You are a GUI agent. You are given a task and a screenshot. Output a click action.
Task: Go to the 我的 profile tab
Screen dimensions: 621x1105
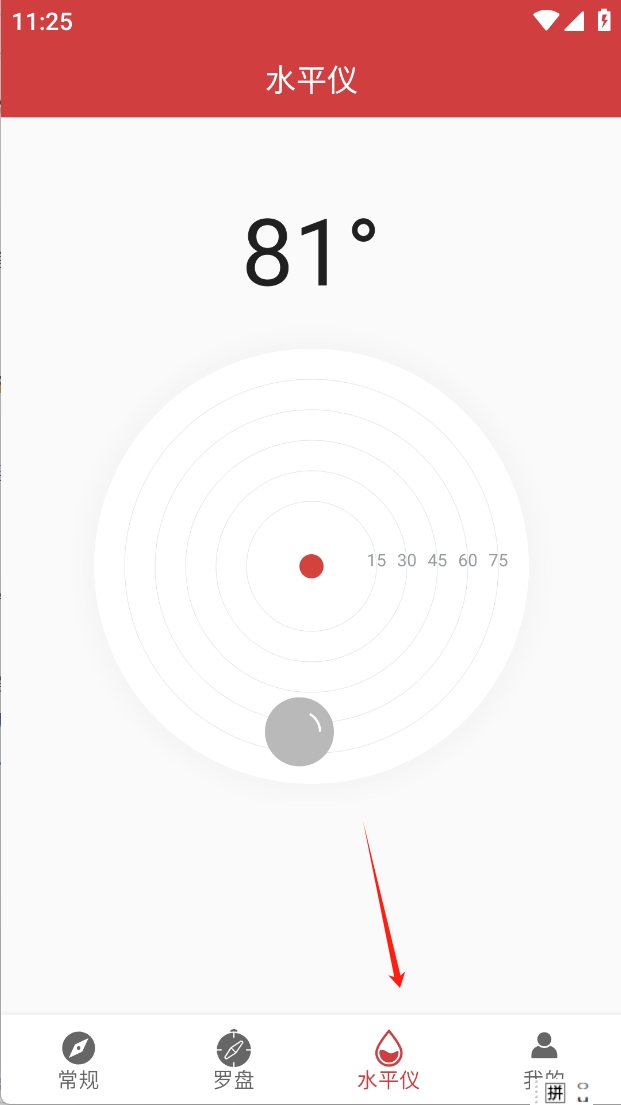tap(543, 1058)
